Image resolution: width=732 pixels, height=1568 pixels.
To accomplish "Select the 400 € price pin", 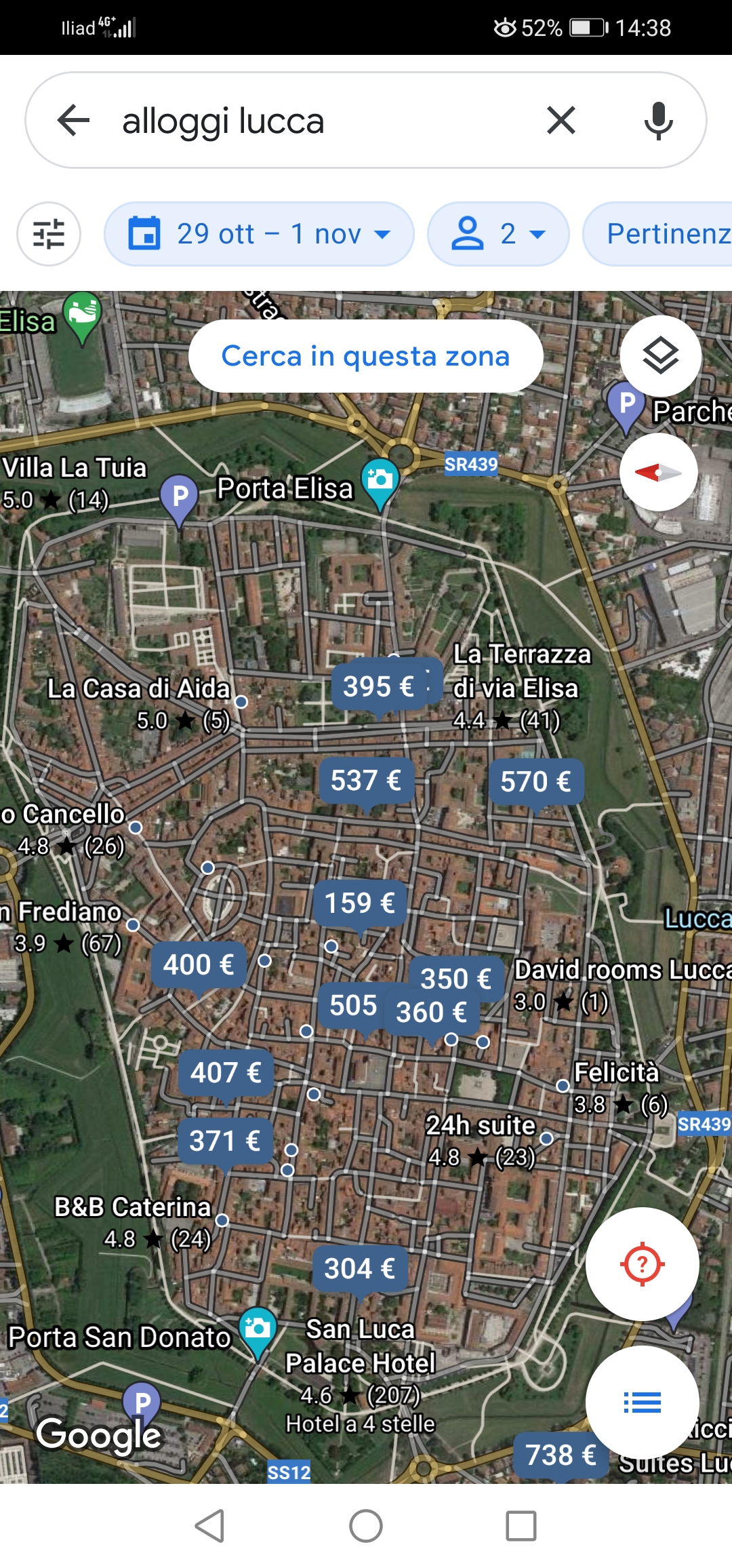I will tap(199, 964).
